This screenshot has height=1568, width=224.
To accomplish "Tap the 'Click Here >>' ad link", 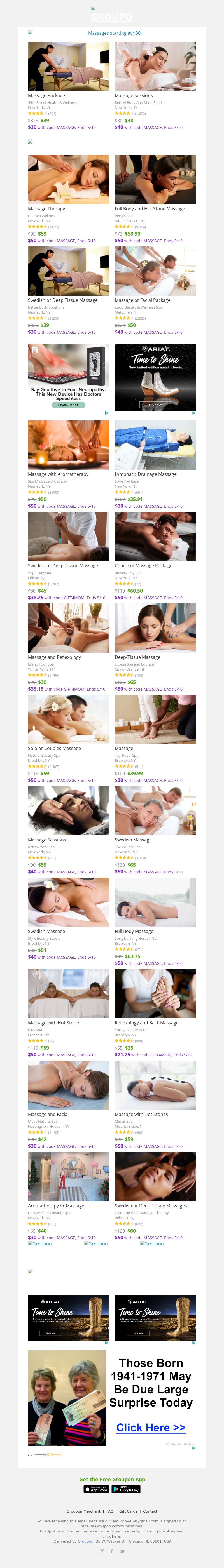I will coord(151,1427).
